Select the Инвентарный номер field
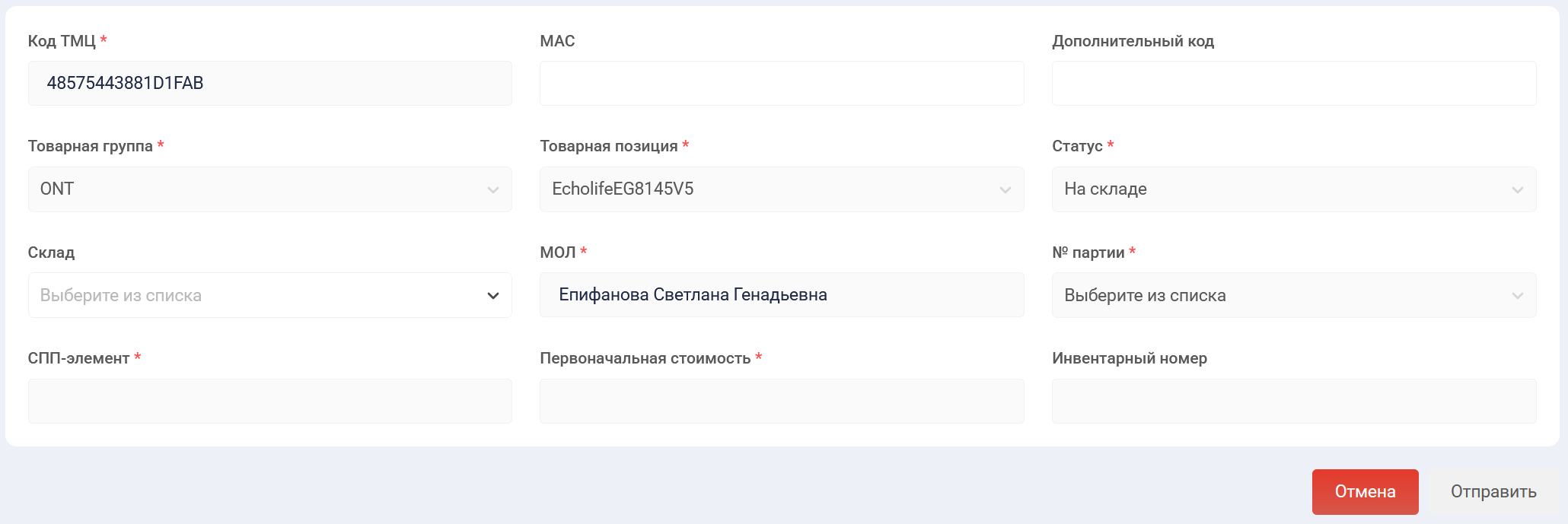Screen dimensions: 1568x524 [x=1293, y=401]
